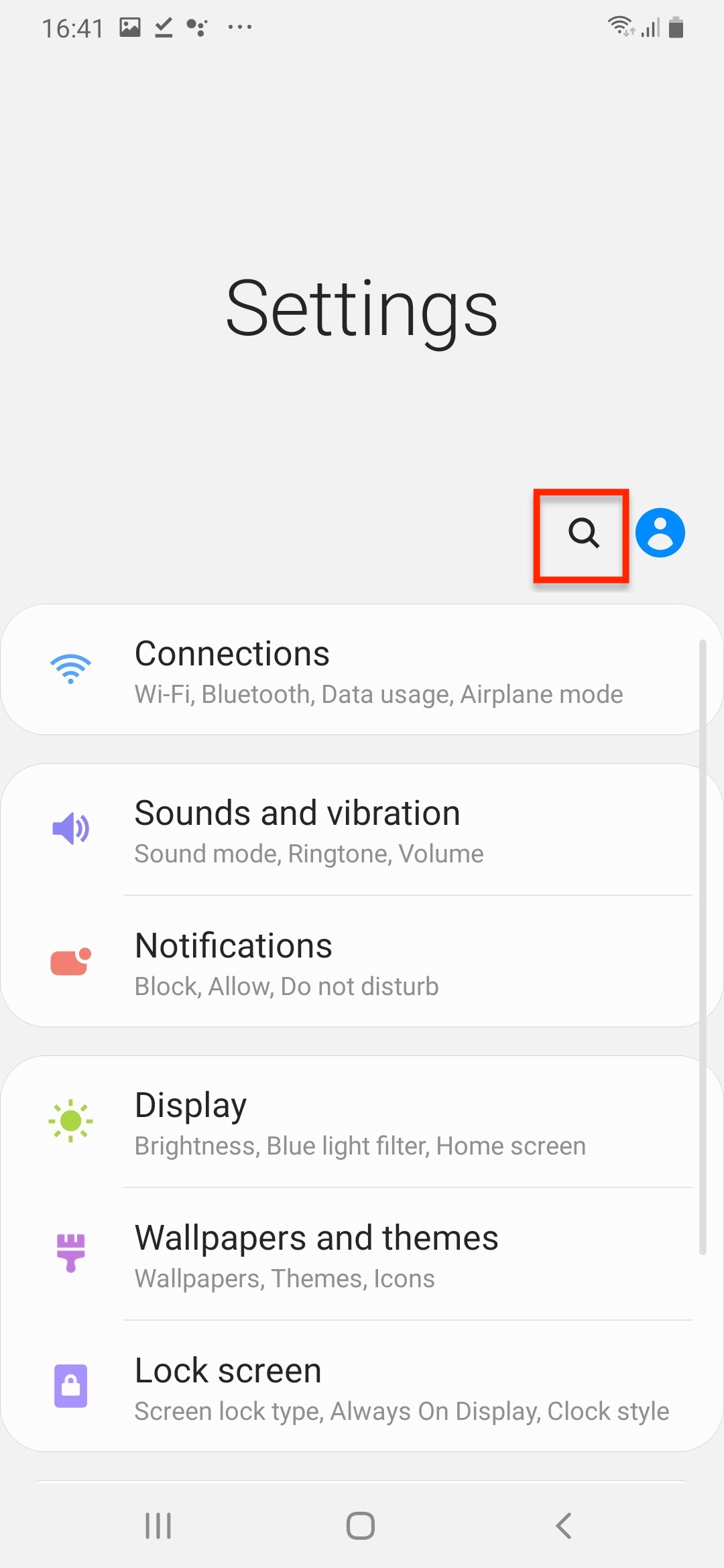
Task: Open the Connections settings entry
Action: tap(362, 670)
